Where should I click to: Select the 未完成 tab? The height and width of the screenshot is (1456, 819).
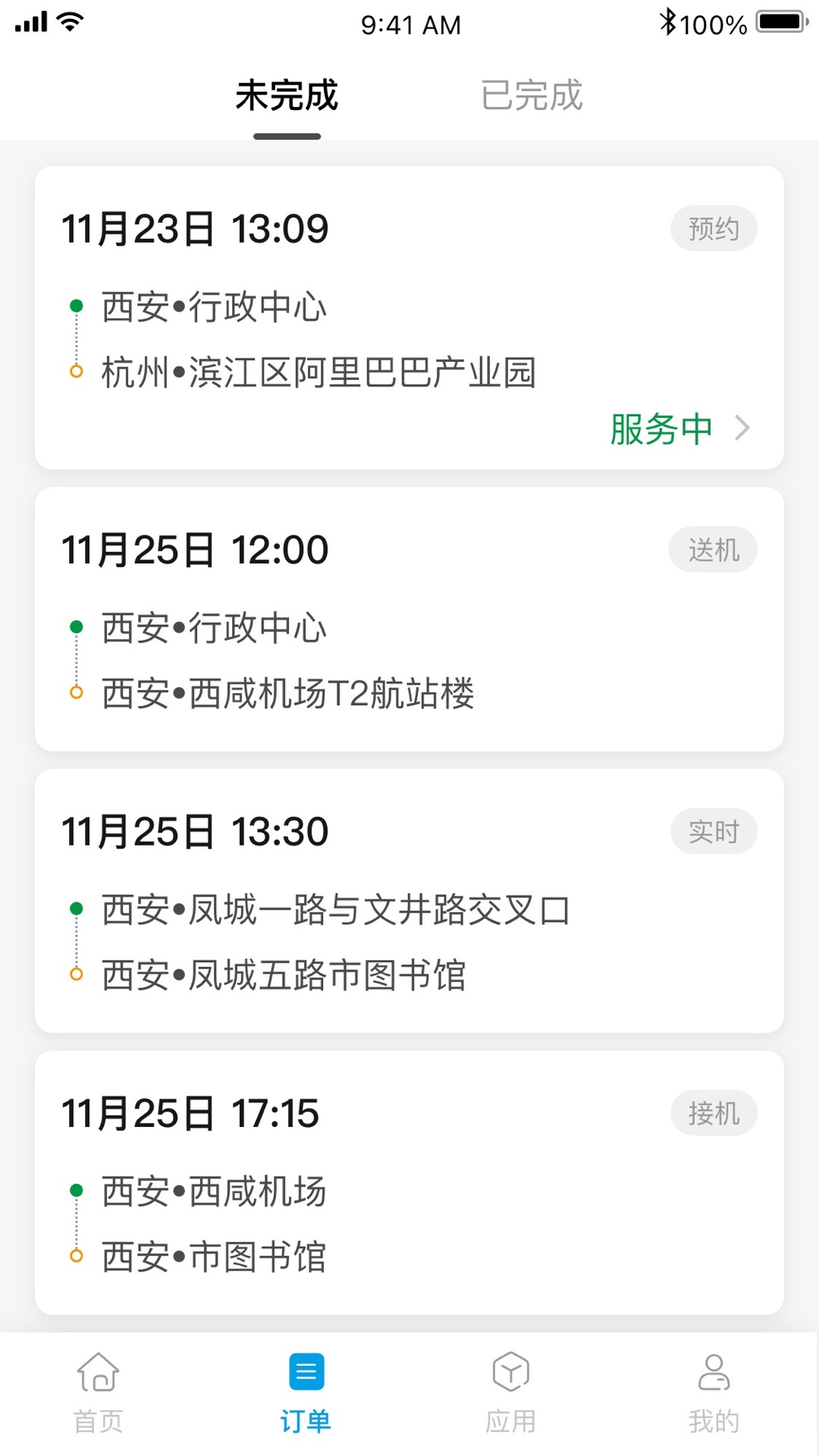287,94
